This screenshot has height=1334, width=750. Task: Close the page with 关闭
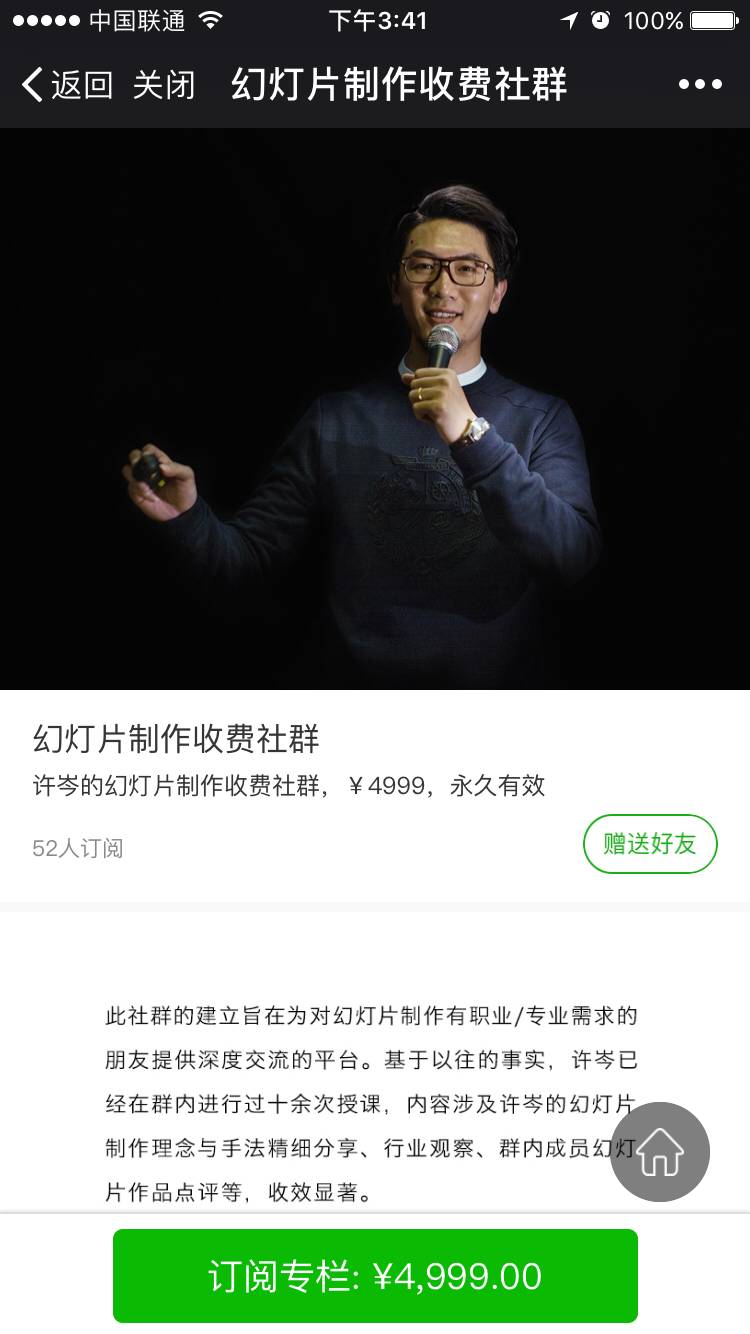point(164,85)
